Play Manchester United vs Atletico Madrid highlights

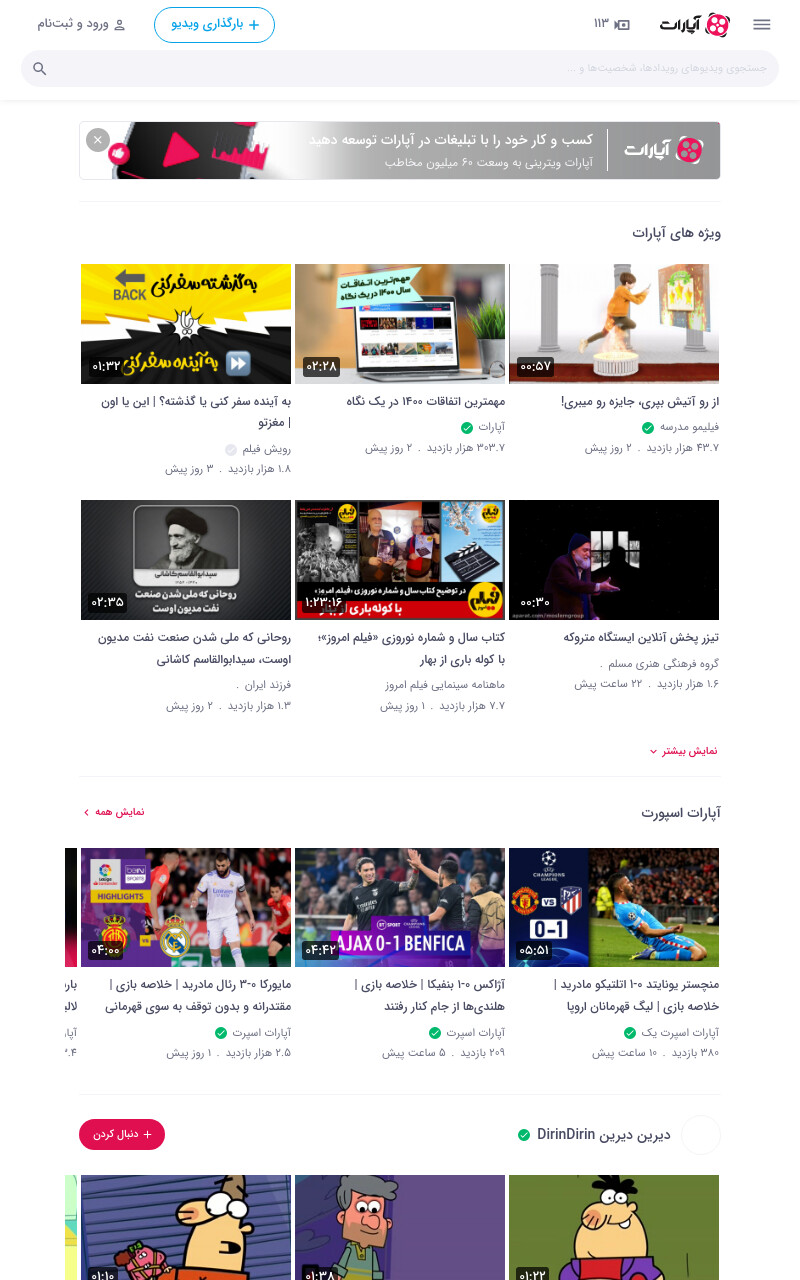[x=614, y=908]
